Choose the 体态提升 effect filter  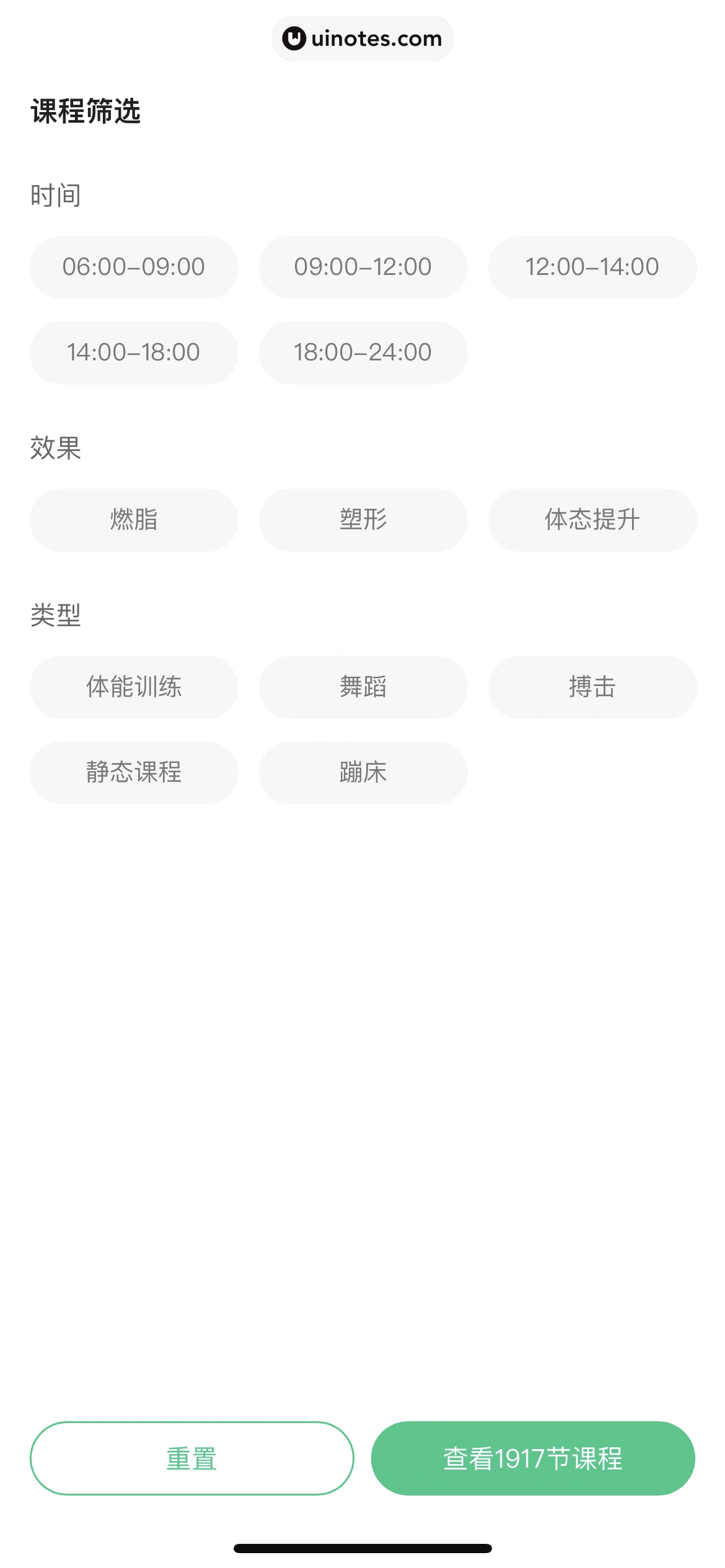click(592, 520)
